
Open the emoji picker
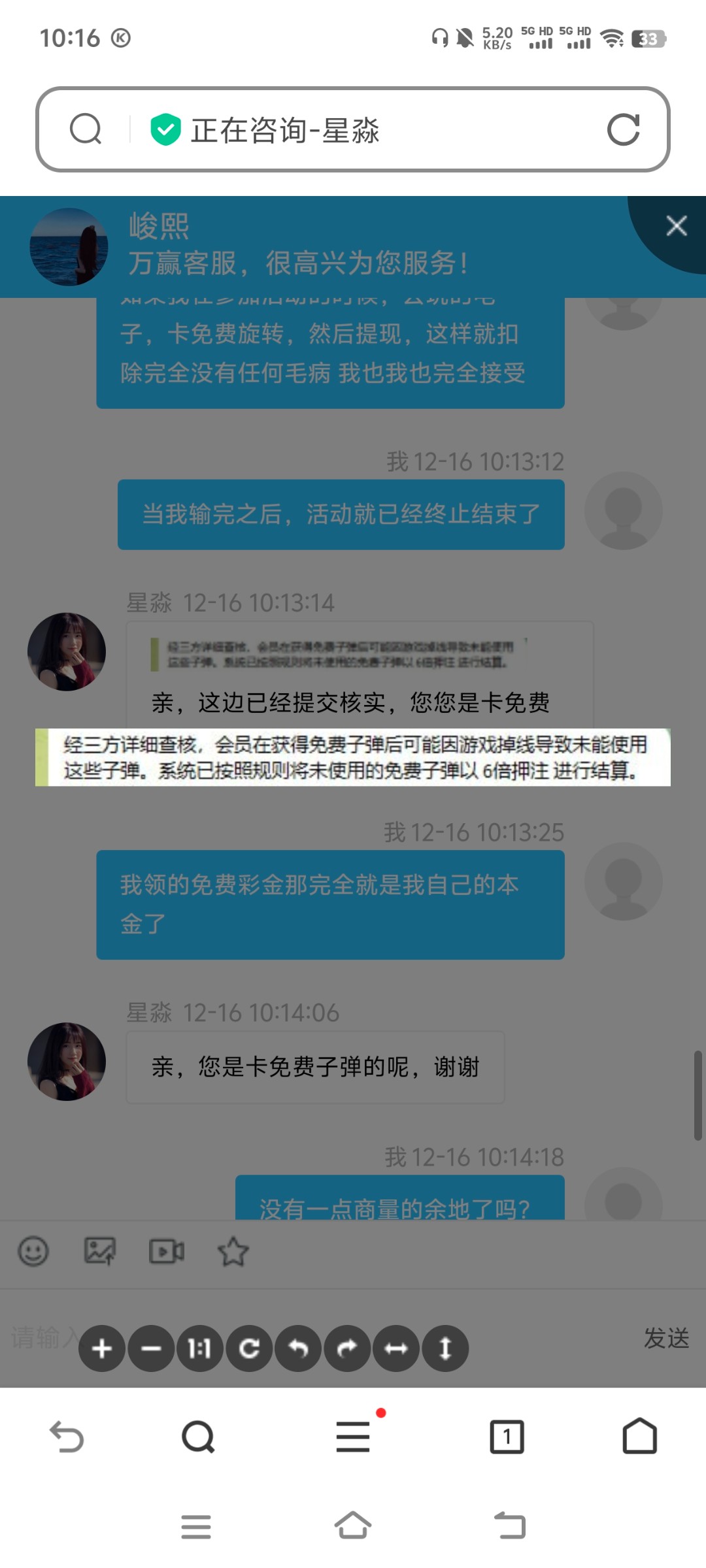33,1251
